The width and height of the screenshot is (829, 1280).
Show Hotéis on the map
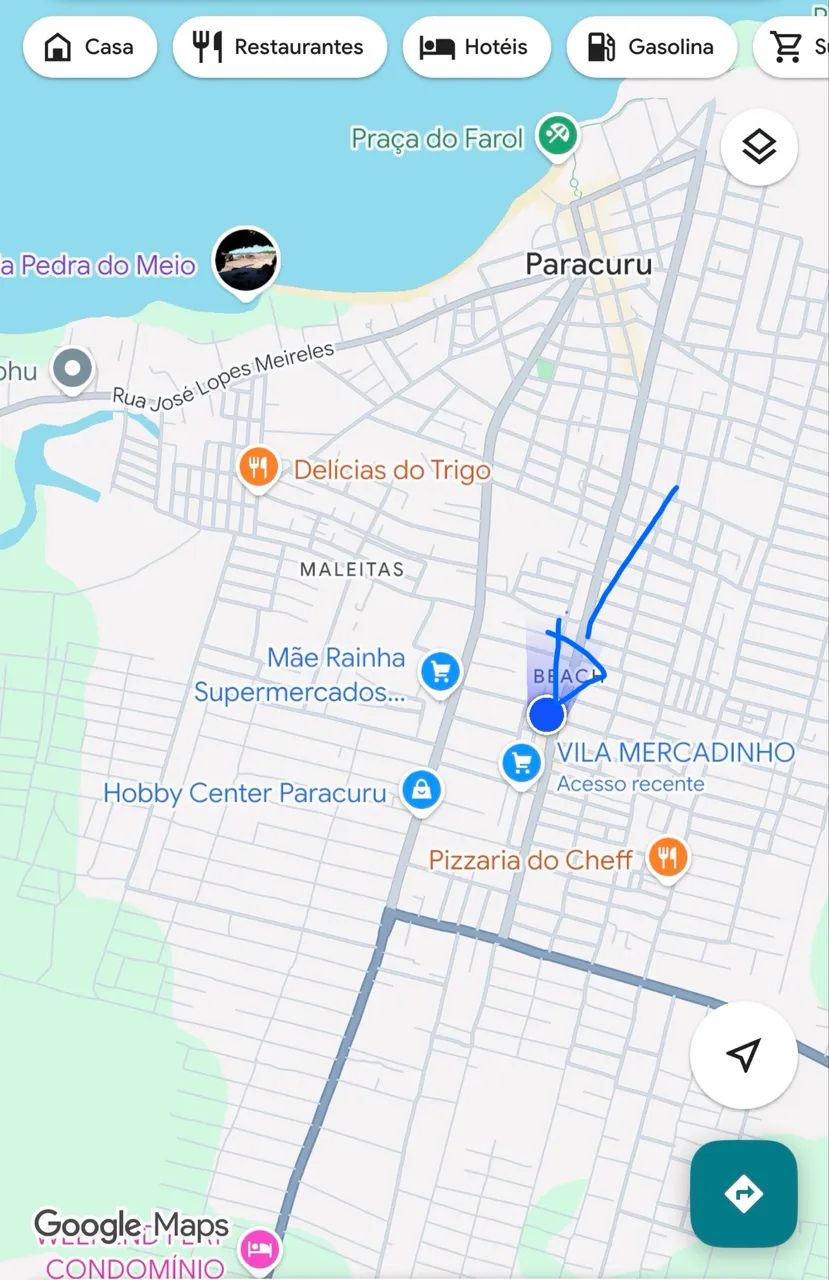click(x=477, y=47)
